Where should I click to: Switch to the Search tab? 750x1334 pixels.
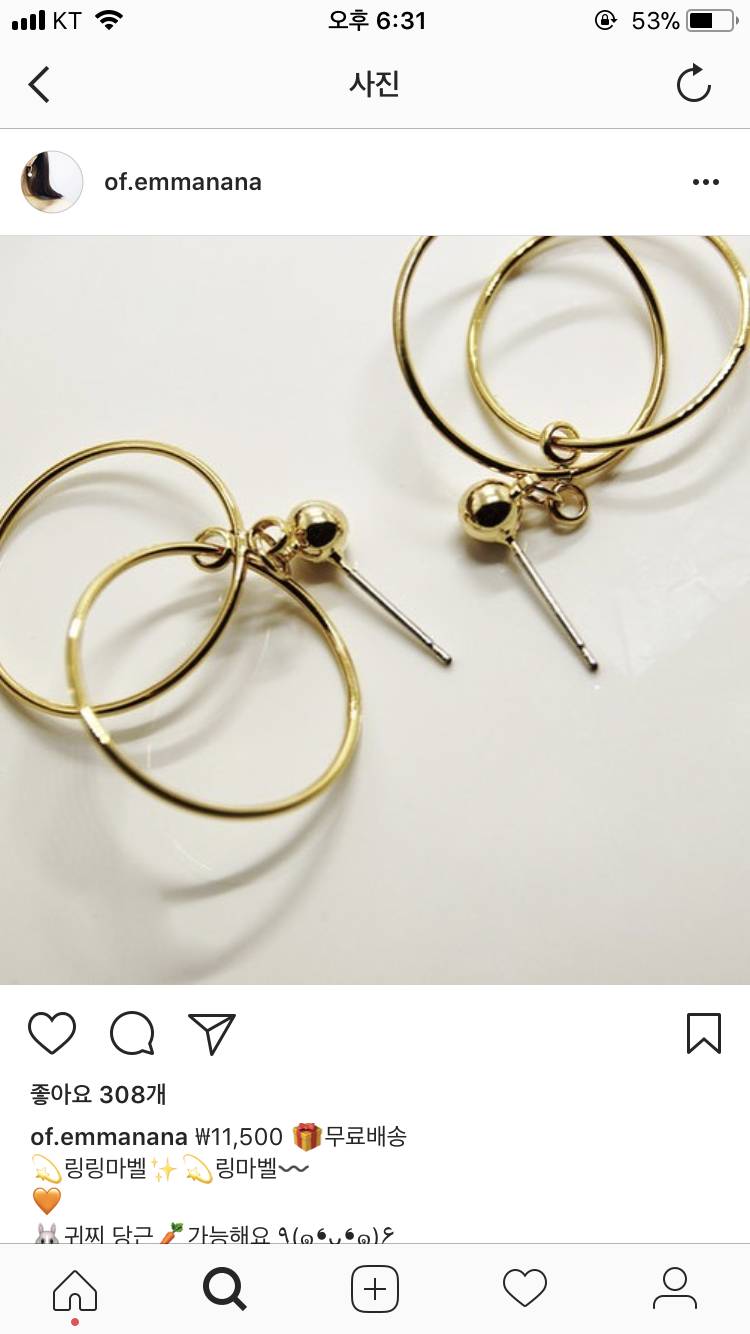[225, 1288]
